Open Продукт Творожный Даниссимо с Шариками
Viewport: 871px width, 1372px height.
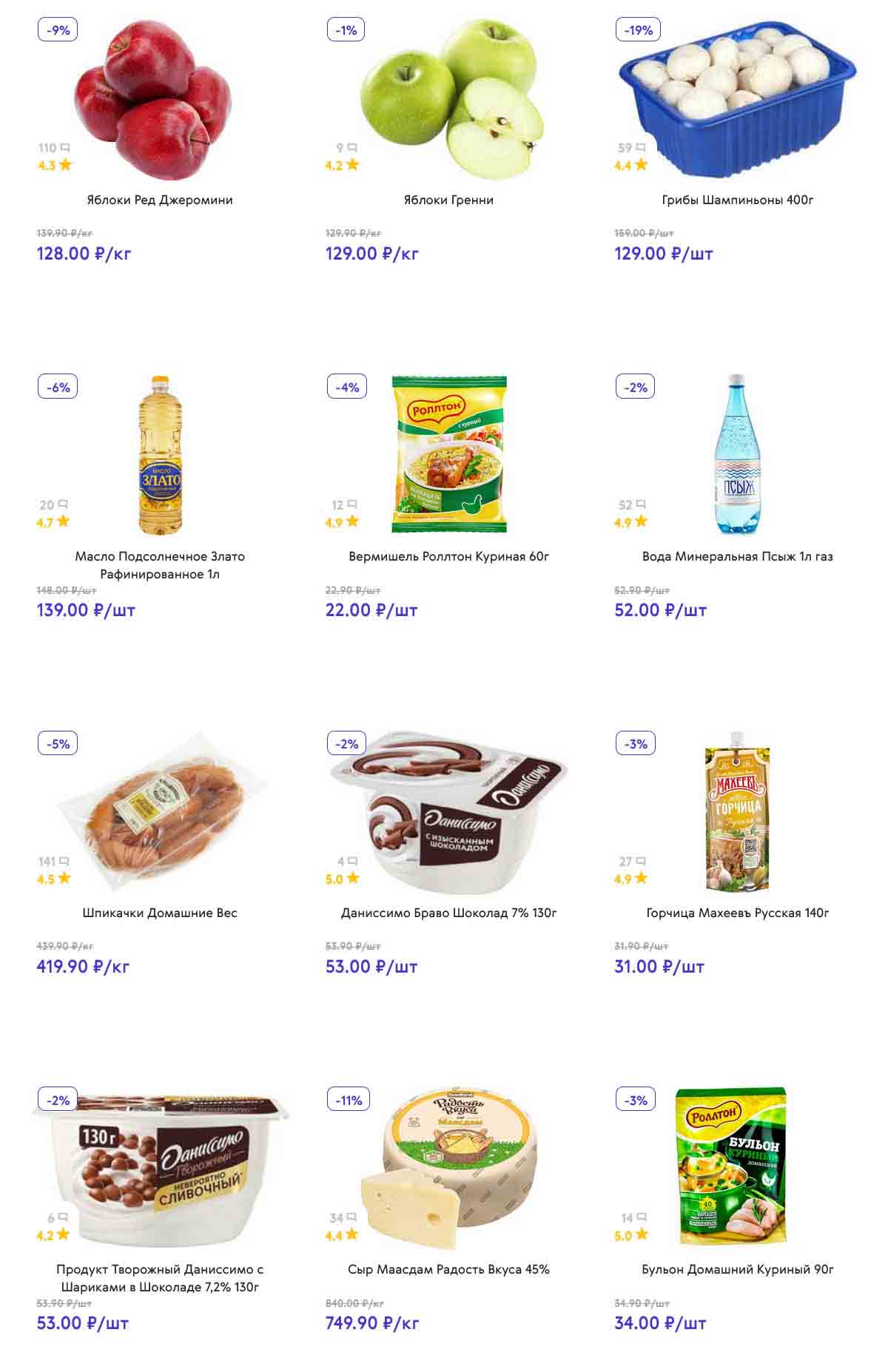point(159,1277)
